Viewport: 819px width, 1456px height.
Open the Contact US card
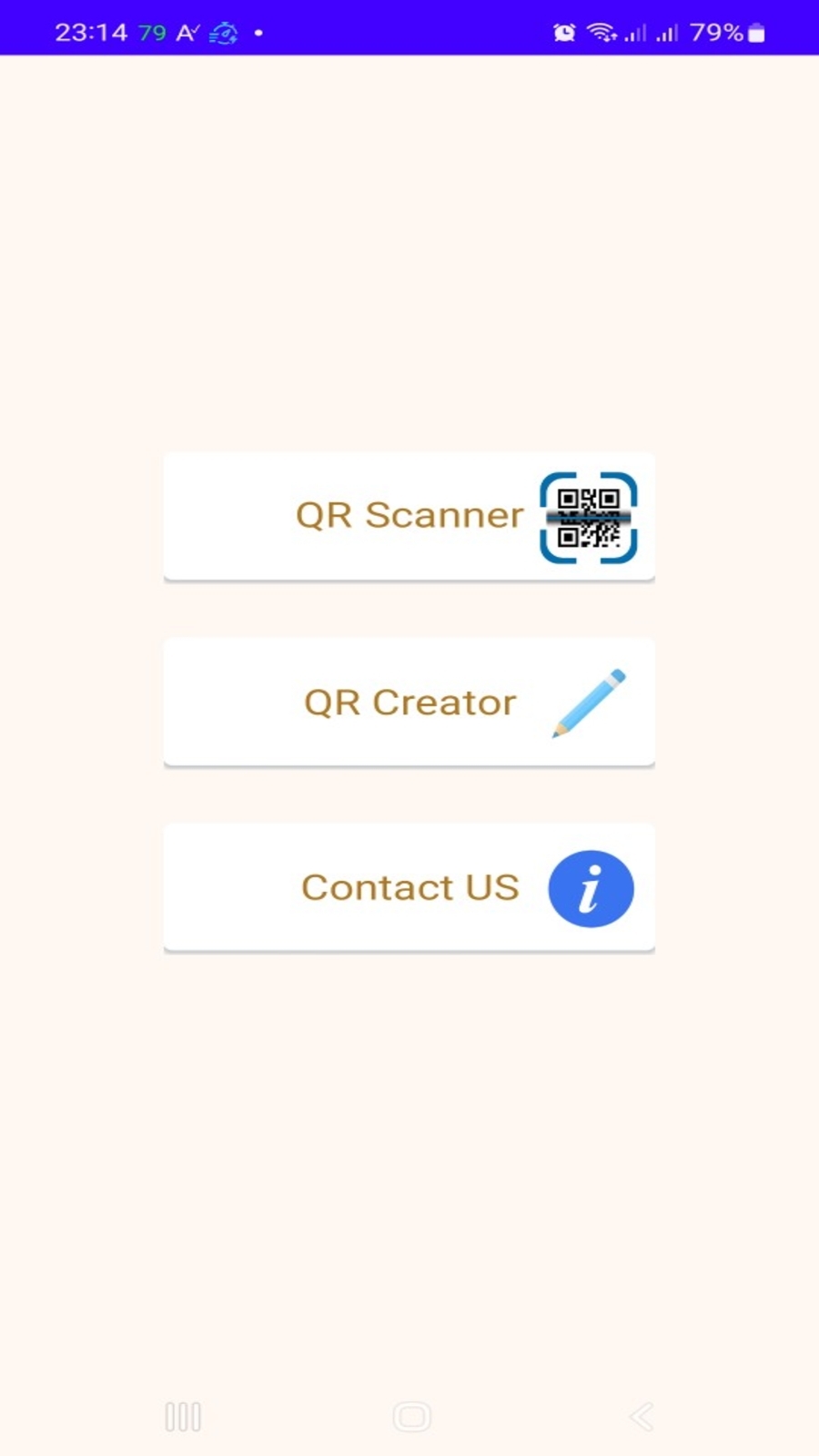click(x=409, y=888)
